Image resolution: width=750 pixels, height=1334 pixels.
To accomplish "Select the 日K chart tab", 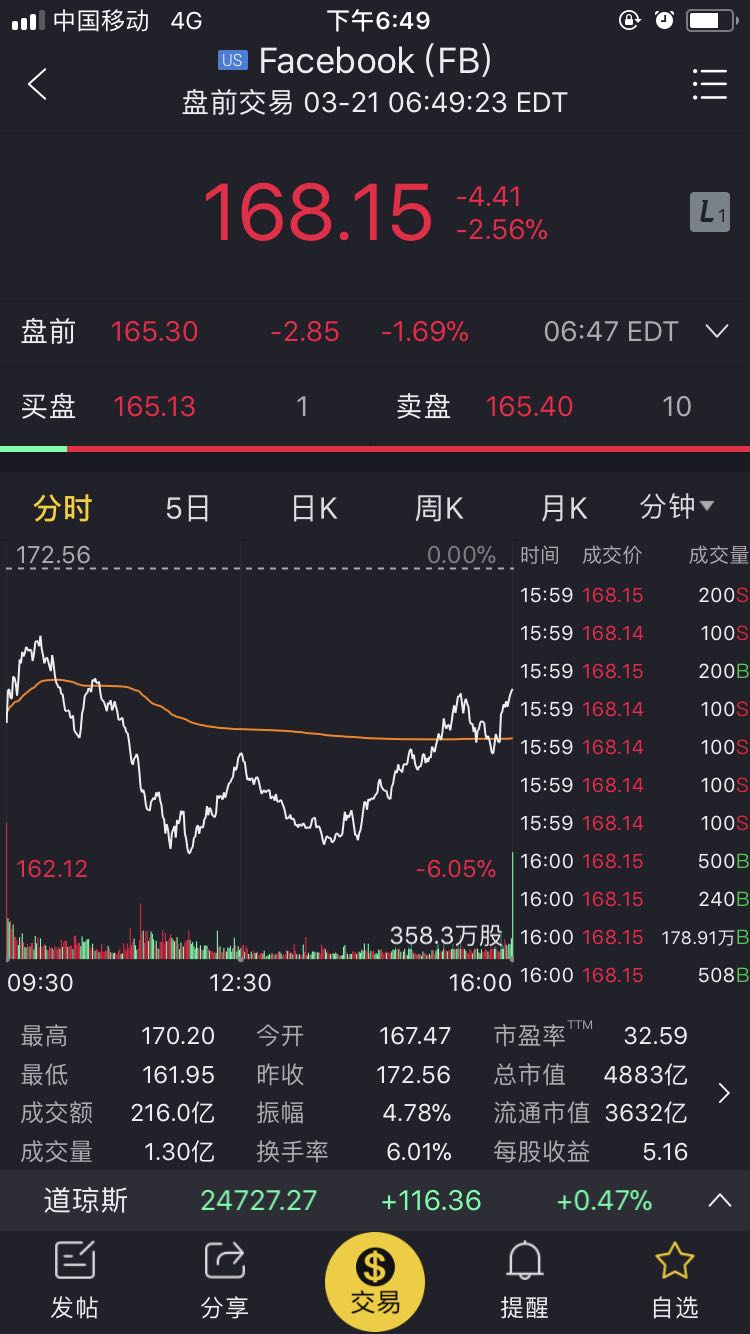I will coord(314,508).
